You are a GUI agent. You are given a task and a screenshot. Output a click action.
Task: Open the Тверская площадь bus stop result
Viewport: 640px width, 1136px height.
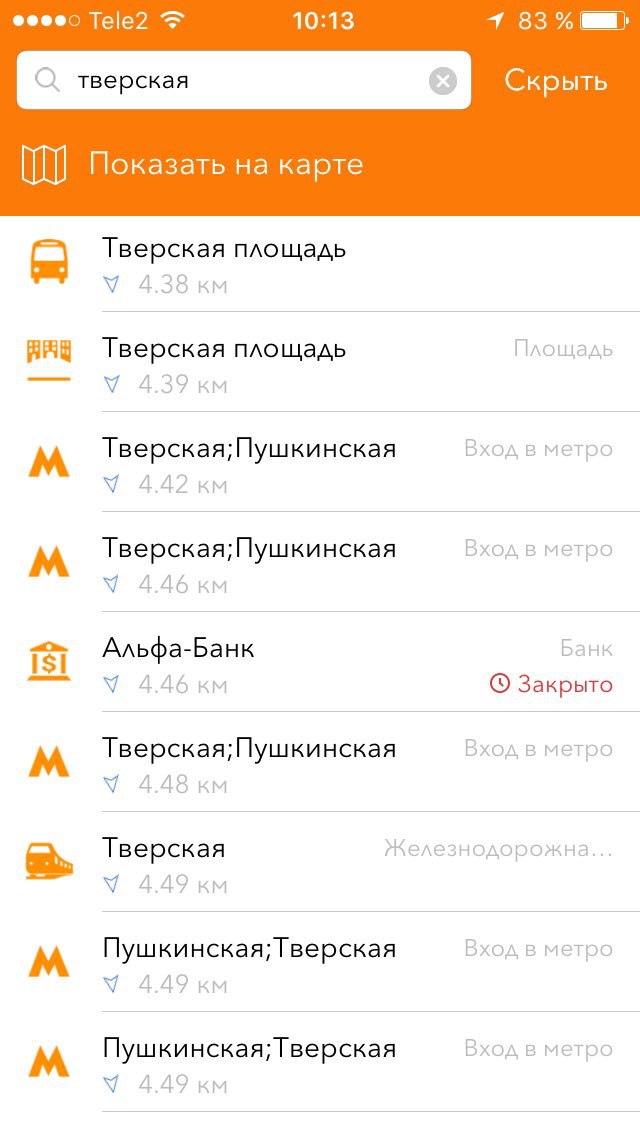point(320,264)
